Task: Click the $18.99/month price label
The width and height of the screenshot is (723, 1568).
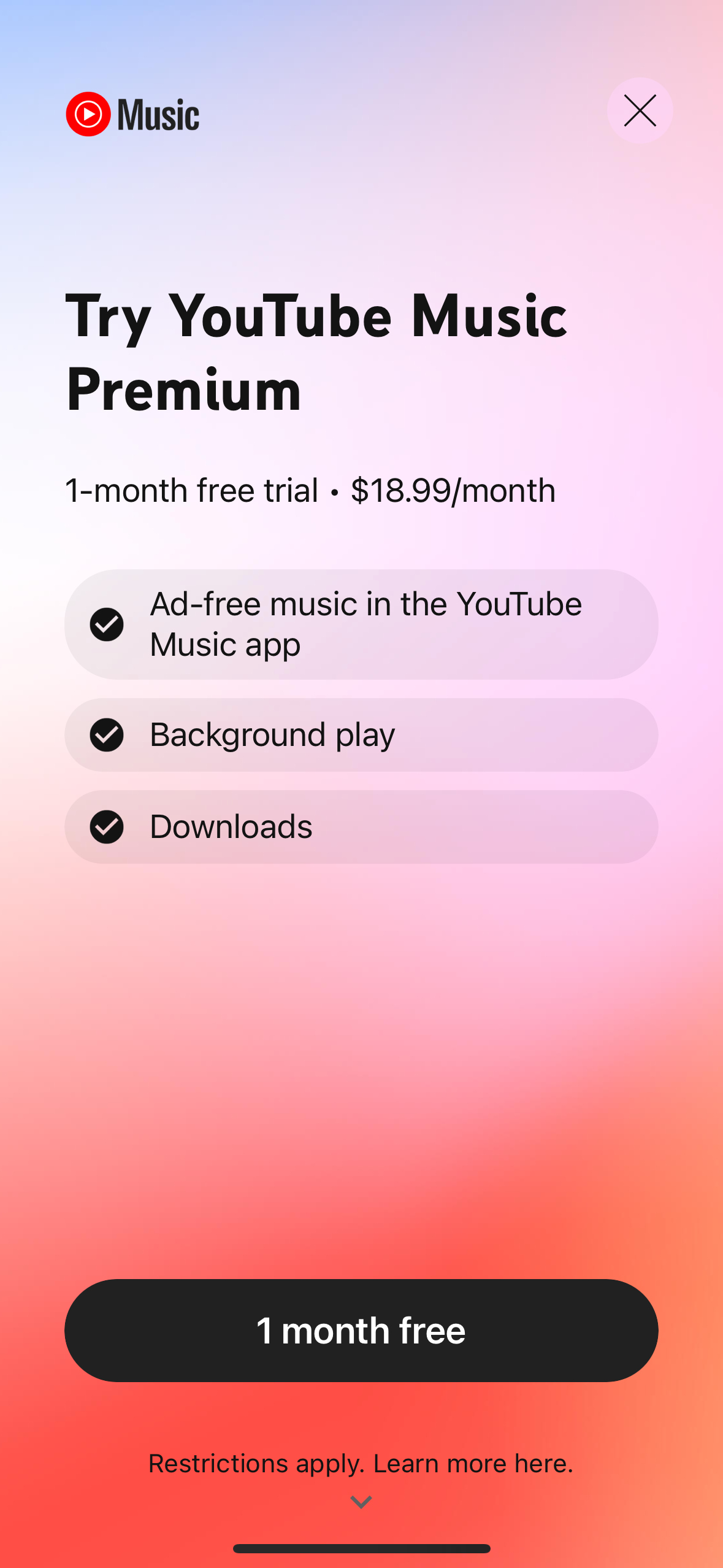Action: pos(452,490)
